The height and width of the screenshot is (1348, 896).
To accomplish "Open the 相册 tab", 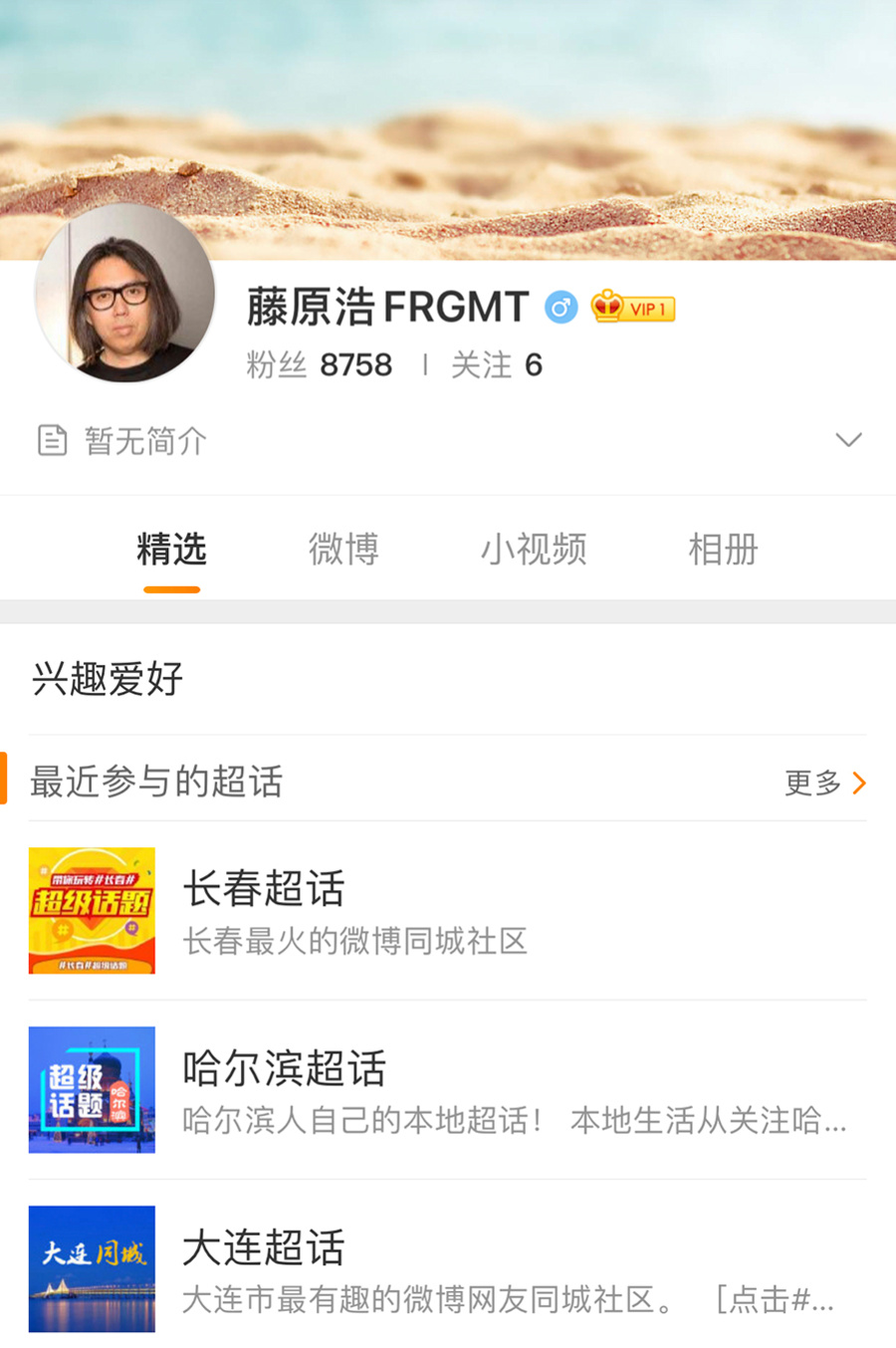I will pos(724,550).
